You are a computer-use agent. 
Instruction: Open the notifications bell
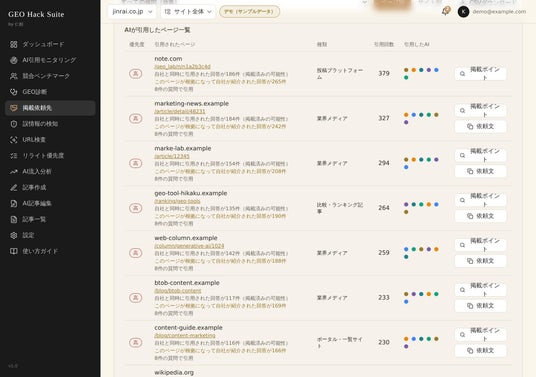446,11
